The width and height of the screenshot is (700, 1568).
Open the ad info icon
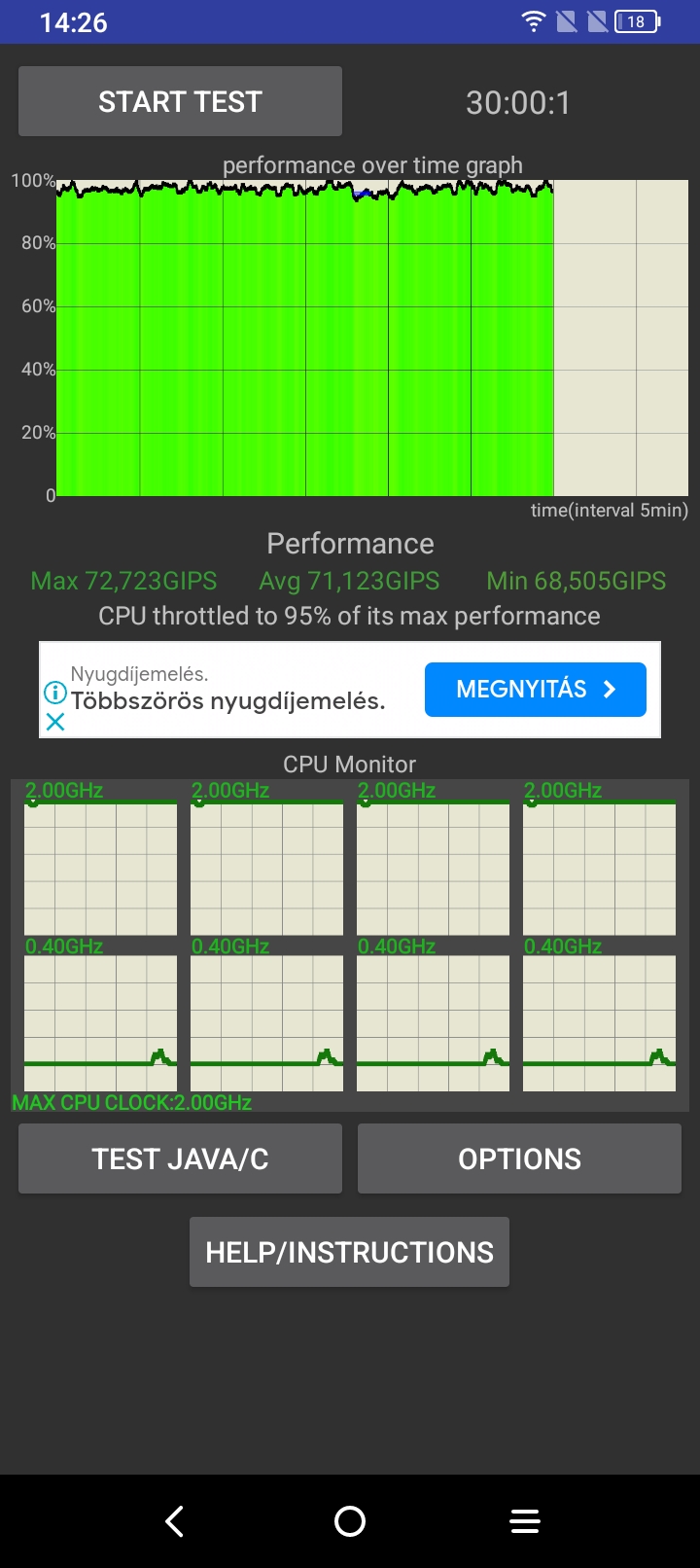pos(55,694)
